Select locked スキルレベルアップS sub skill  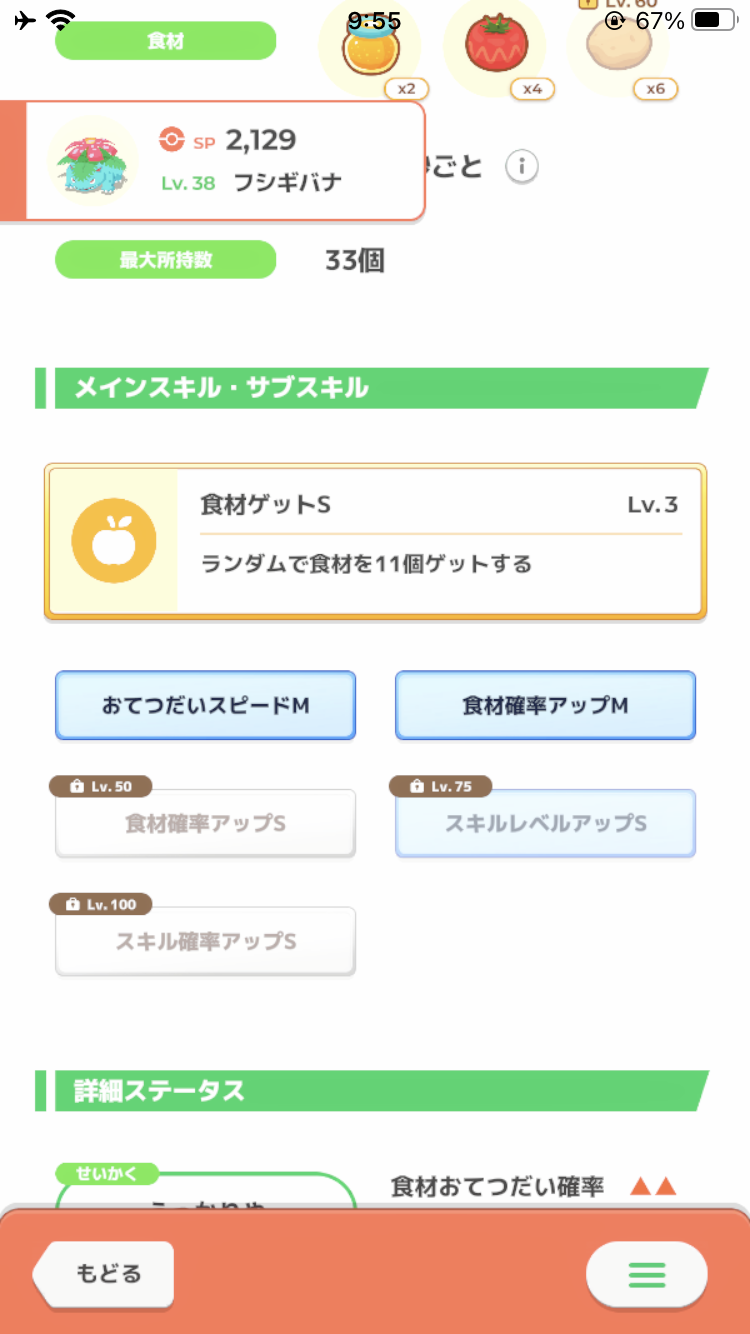(x=545, y=823)
